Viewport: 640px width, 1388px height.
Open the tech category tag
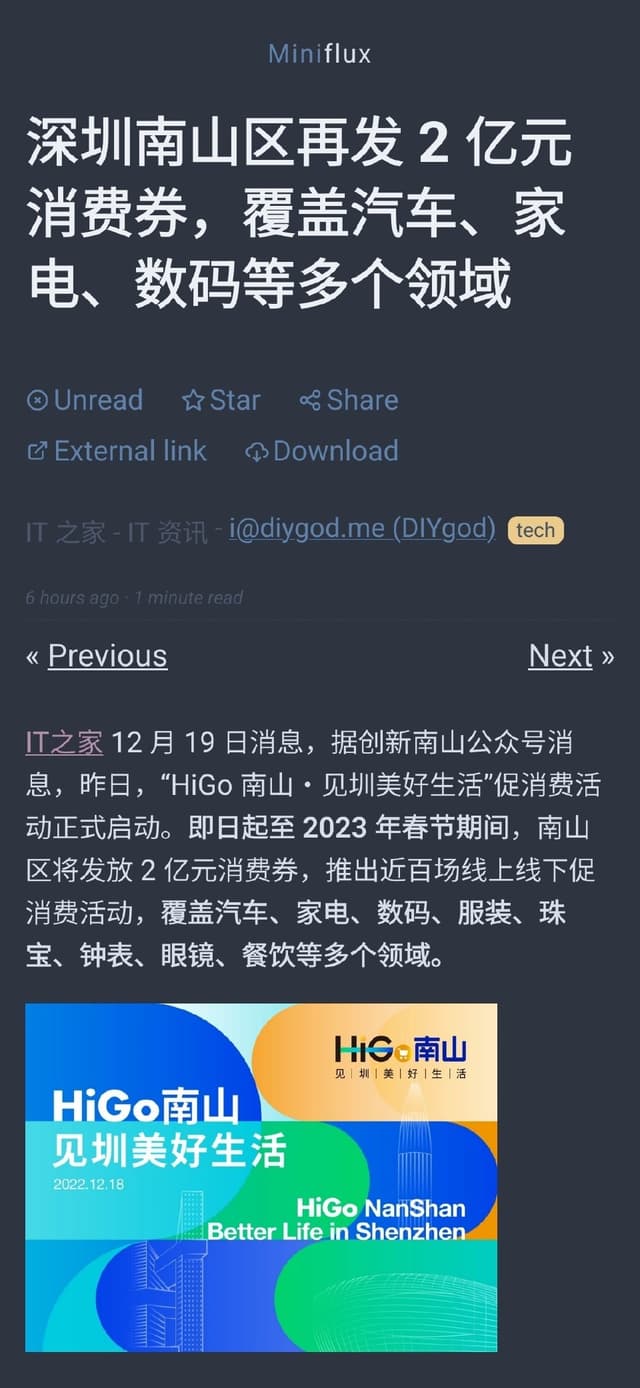pos(535,531)
